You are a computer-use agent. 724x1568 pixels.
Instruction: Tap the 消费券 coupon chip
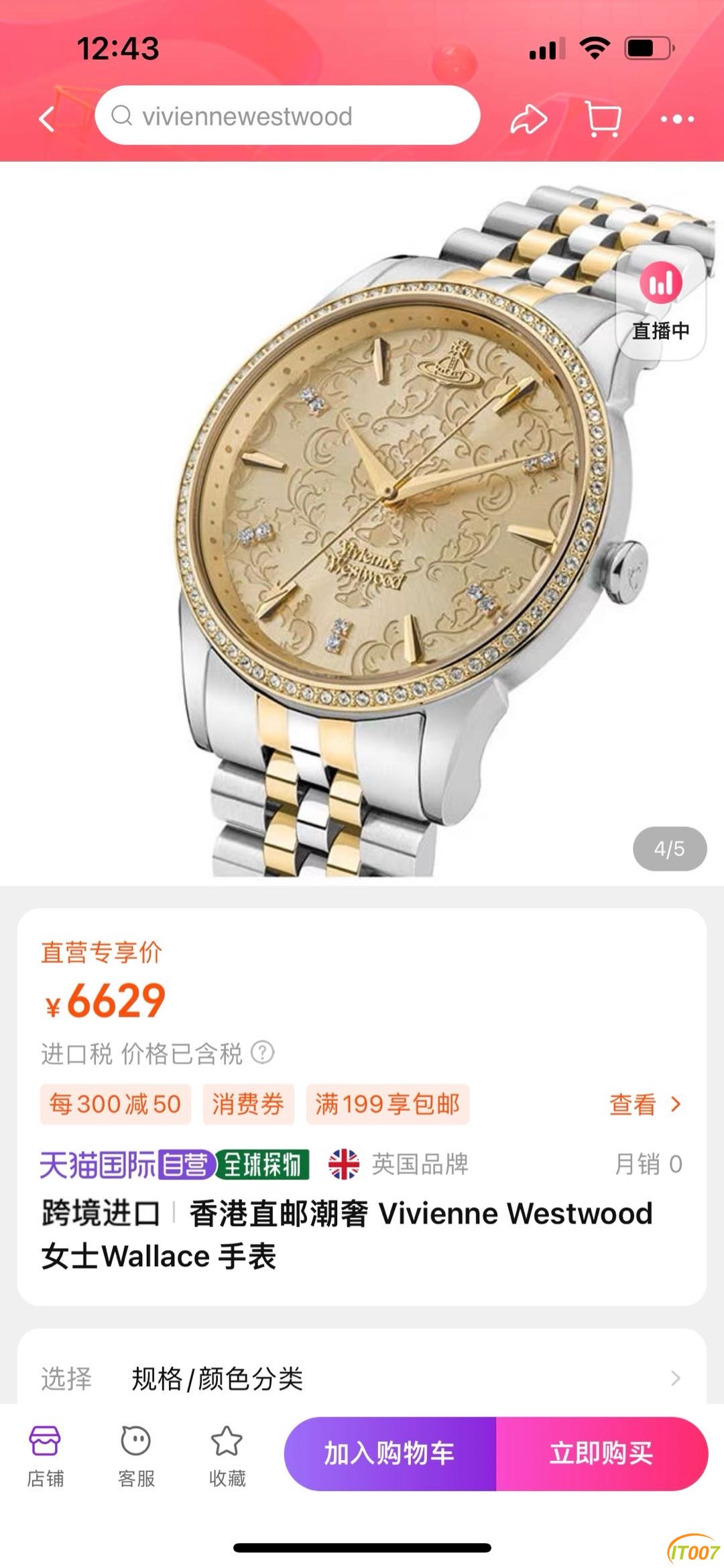point(248,1104)
